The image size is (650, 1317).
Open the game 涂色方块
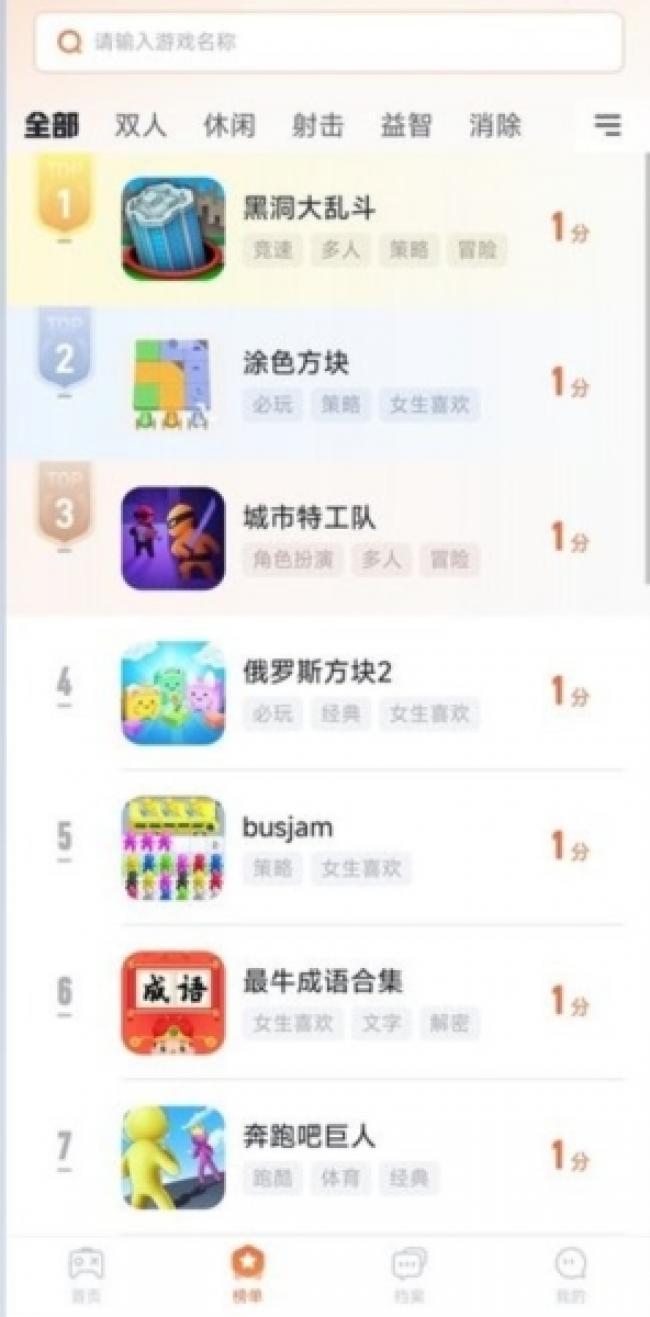[296, 362]
